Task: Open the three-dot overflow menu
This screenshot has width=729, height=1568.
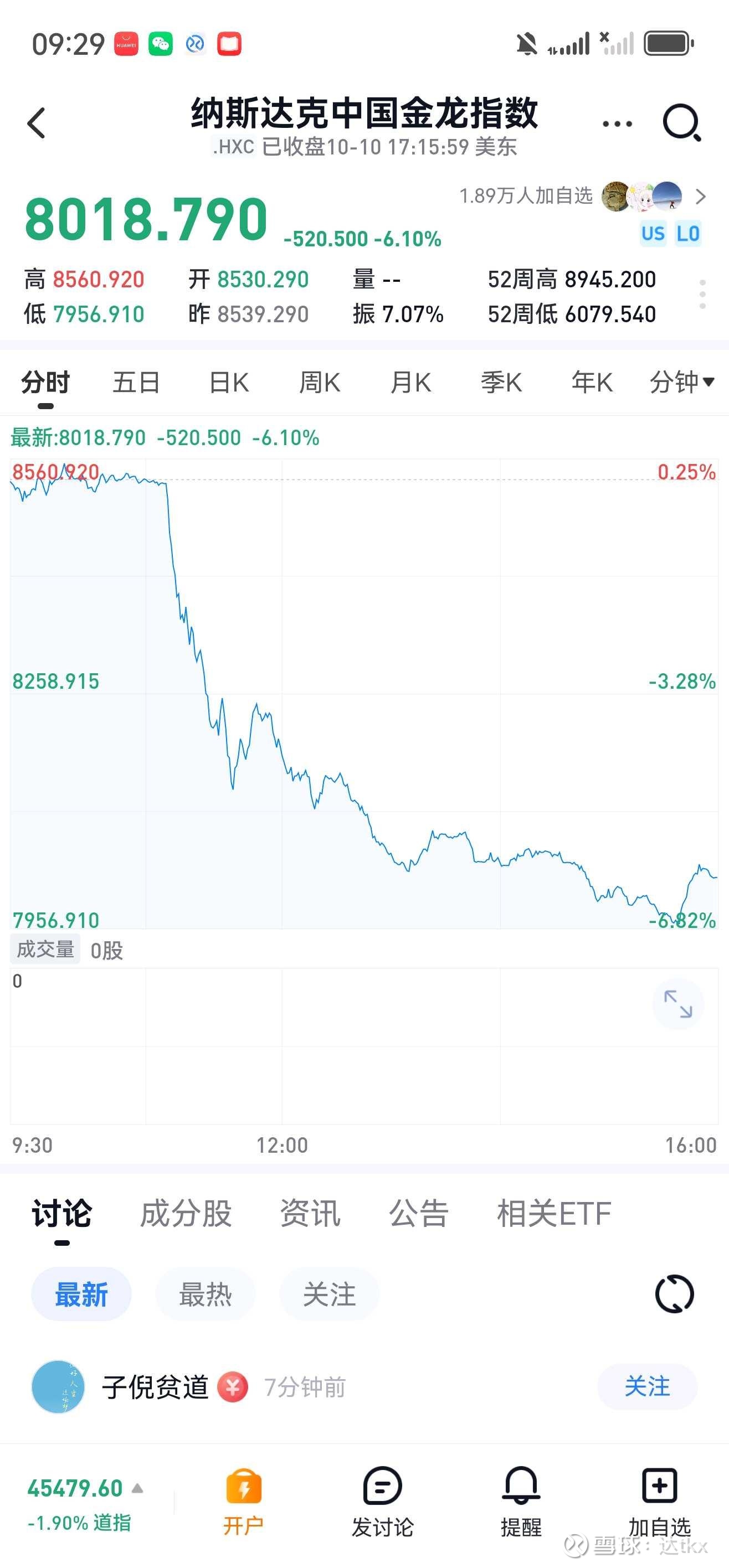Action: (617, 123)
